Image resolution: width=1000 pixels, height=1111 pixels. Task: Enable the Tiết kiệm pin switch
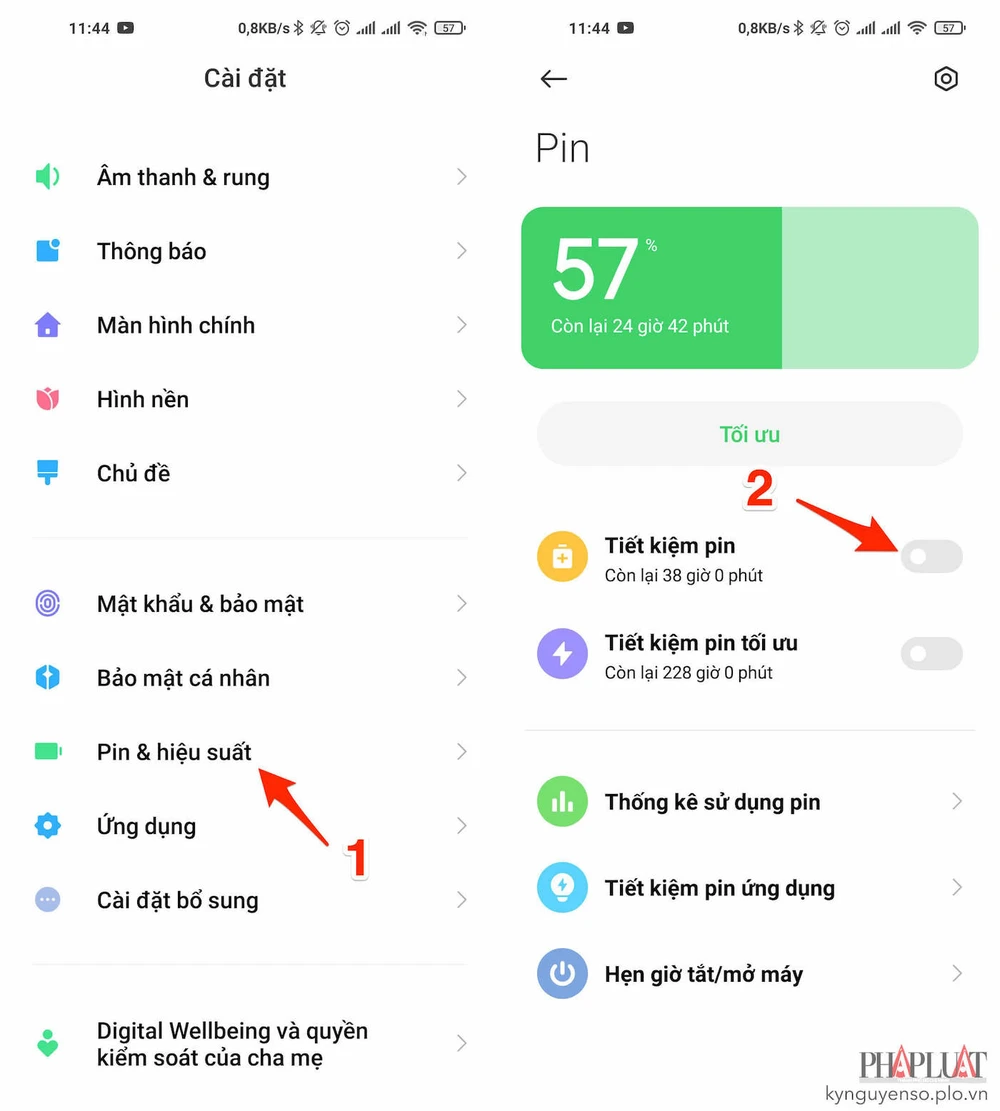coord(931,557)
